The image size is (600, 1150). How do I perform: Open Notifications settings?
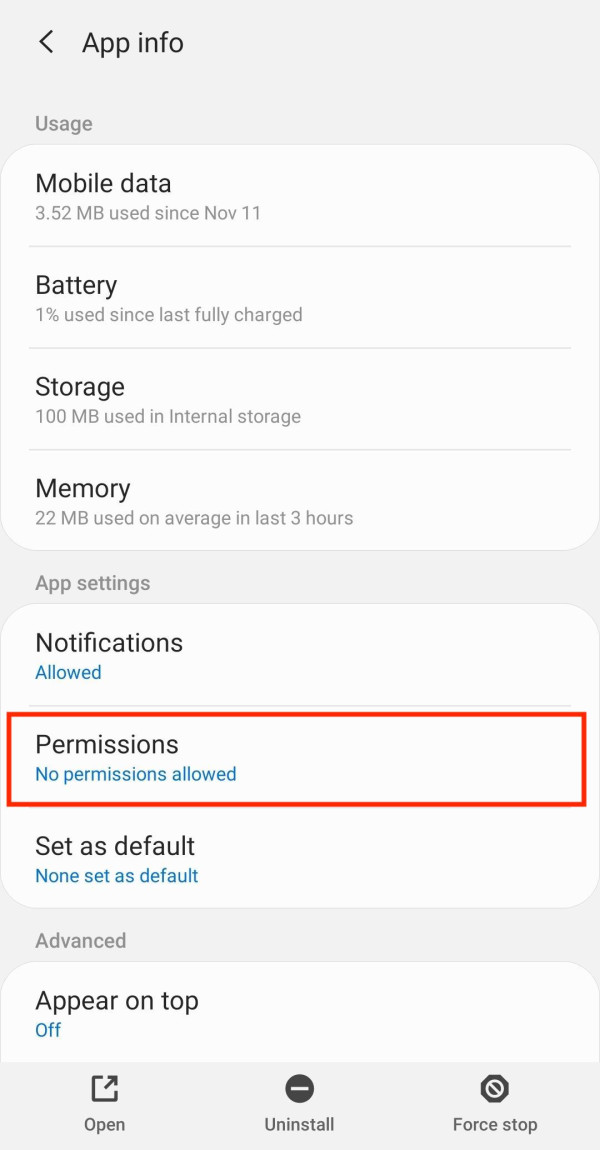click(300, 656)
